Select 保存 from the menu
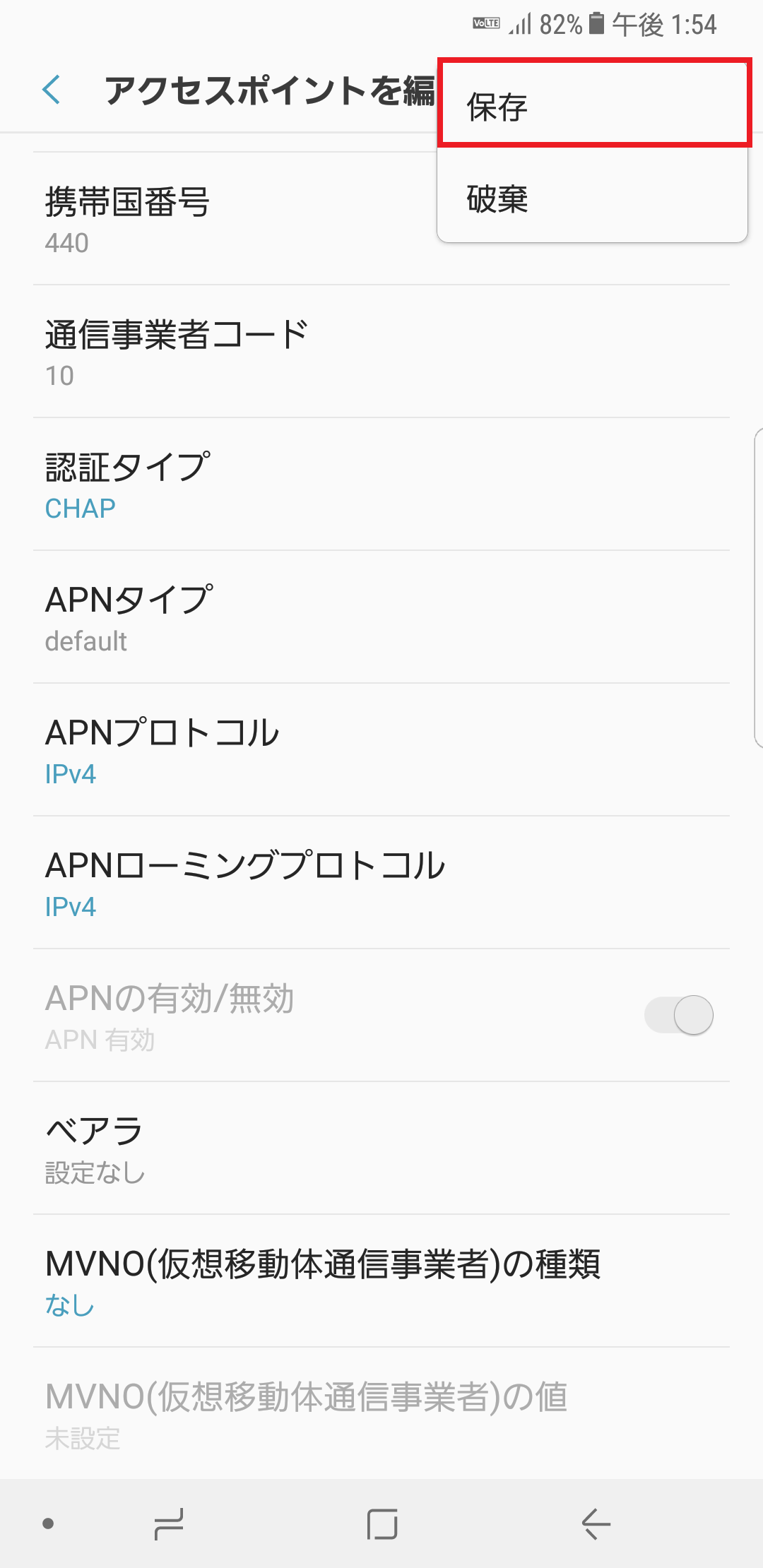This screenshot has height=1568, width=763. point(593,107)
